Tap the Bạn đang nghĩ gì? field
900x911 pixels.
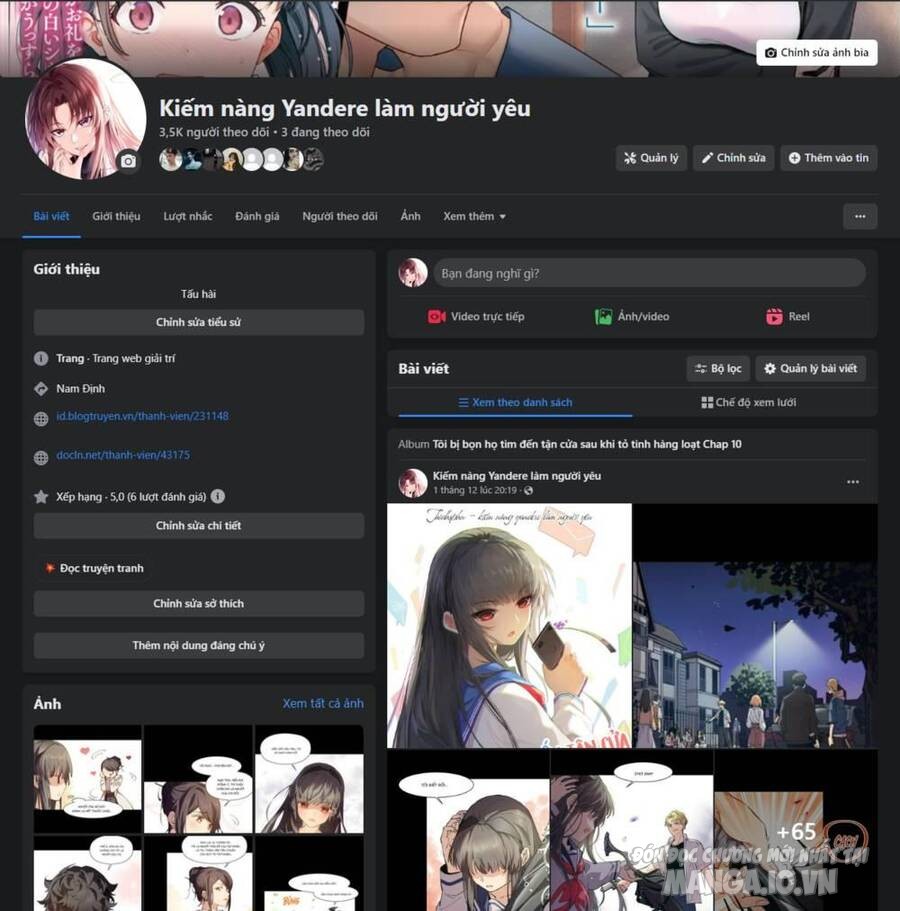[648, 273]
